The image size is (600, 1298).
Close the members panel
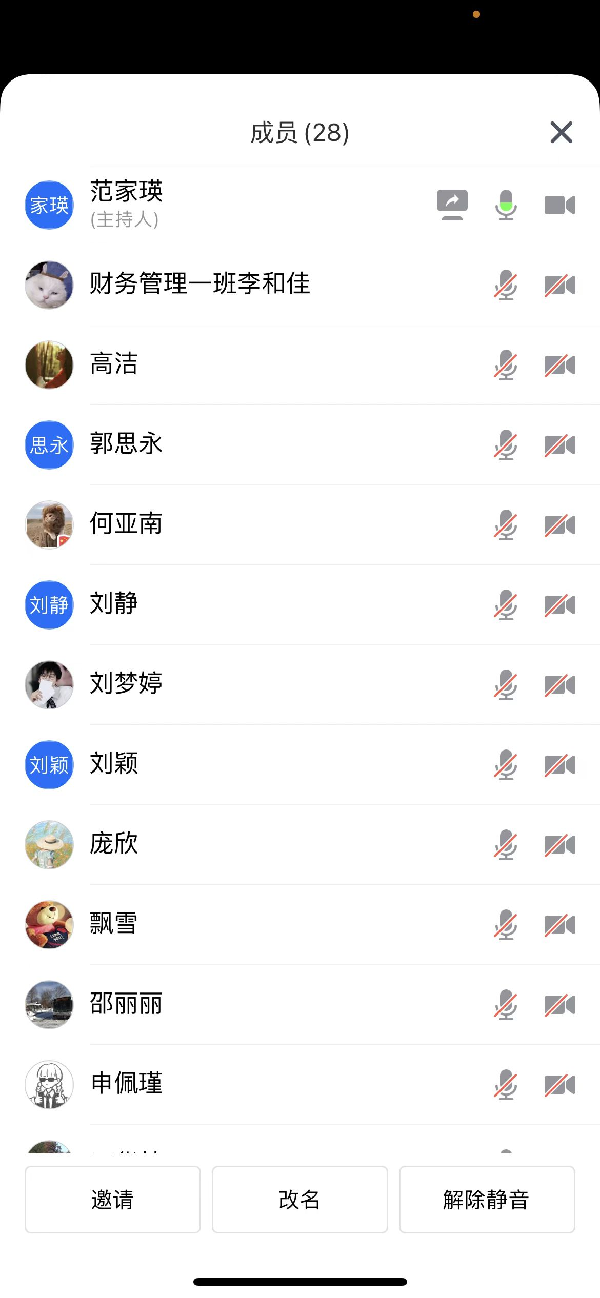click(561, 132)
